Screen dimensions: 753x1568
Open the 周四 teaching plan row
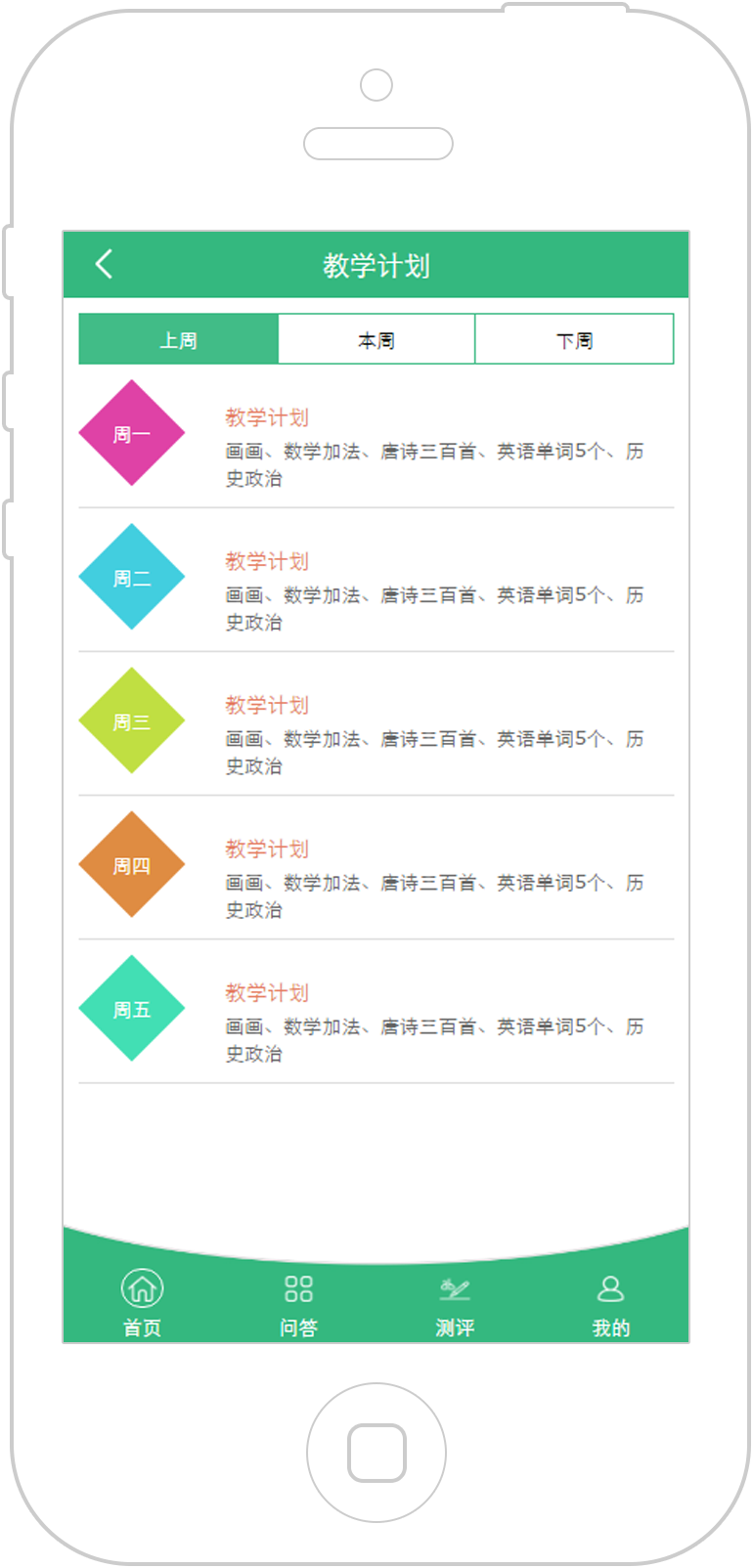pos(376,867)
